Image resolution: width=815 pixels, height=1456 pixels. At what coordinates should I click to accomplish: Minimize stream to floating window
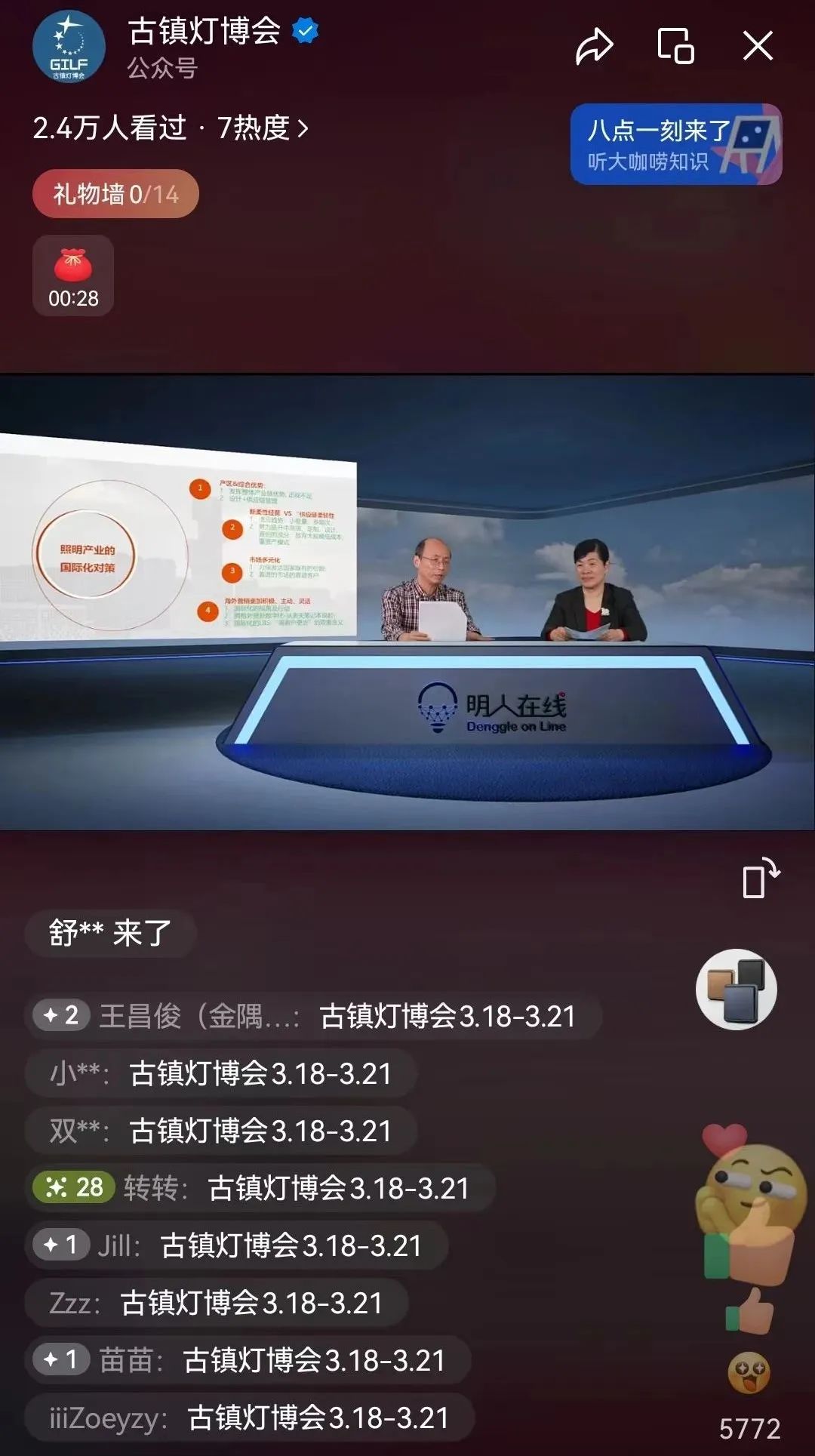[x=675, y=46]
